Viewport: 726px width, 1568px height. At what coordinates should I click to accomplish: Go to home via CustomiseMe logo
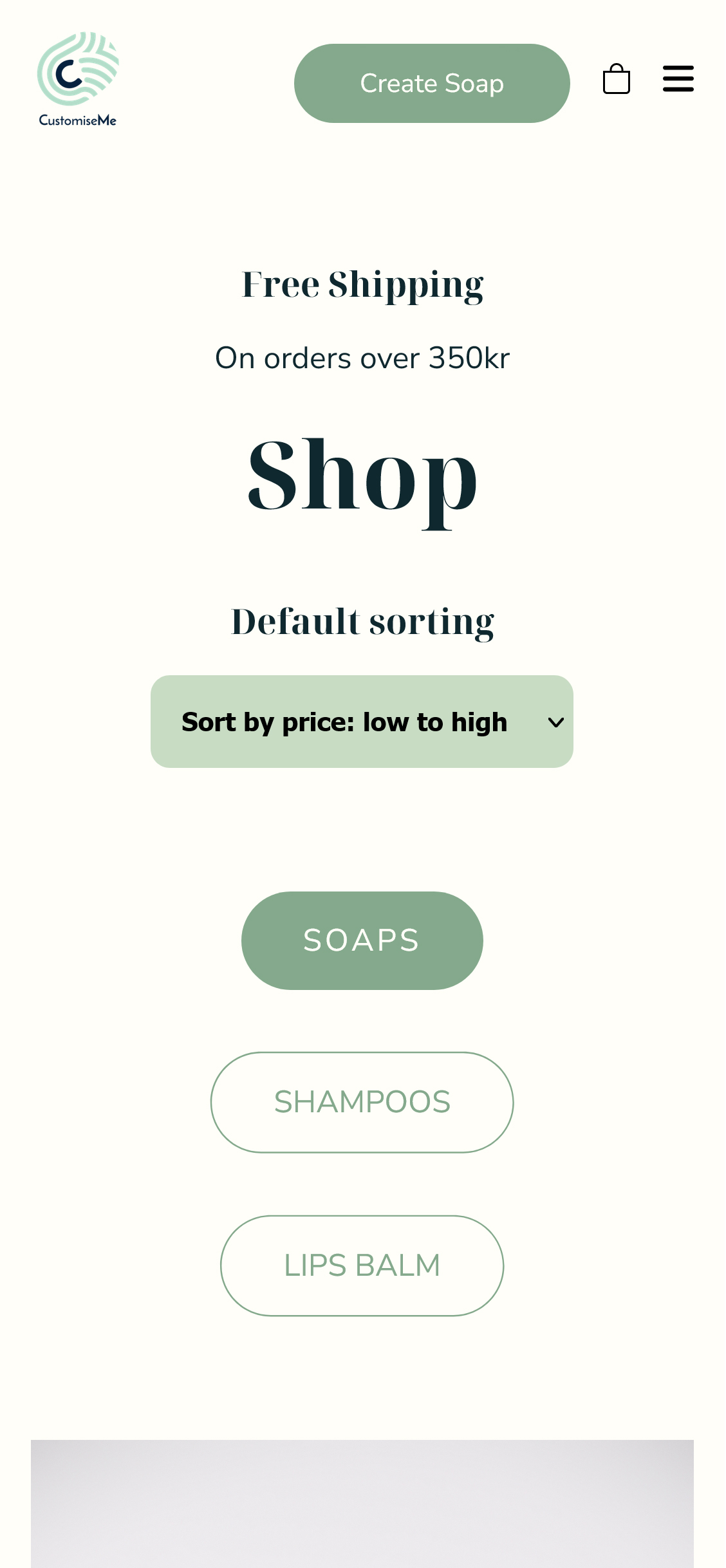tap(78, 79)
